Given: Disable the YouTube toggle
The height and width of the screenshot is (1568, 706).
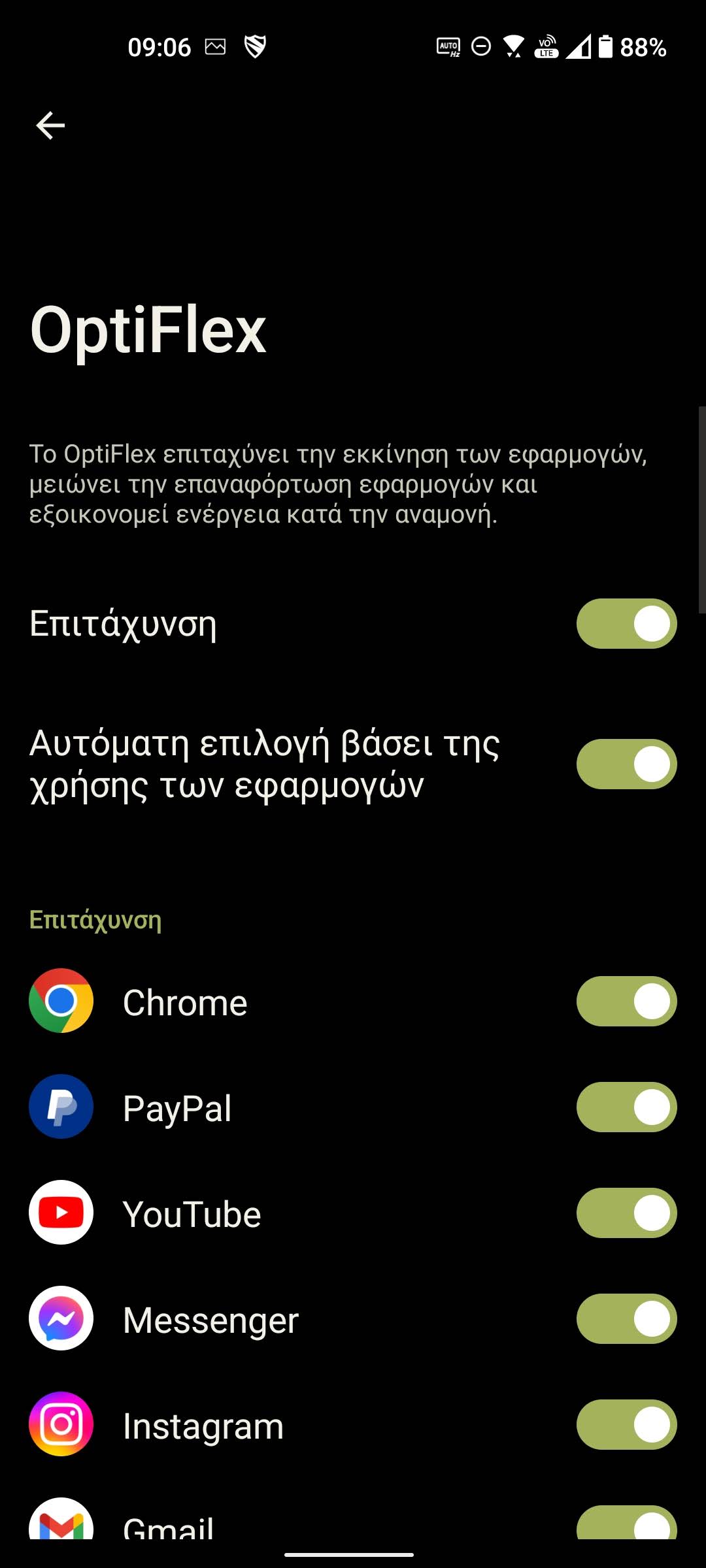Looking at the screenshot, I should [x=626, y=1213].
